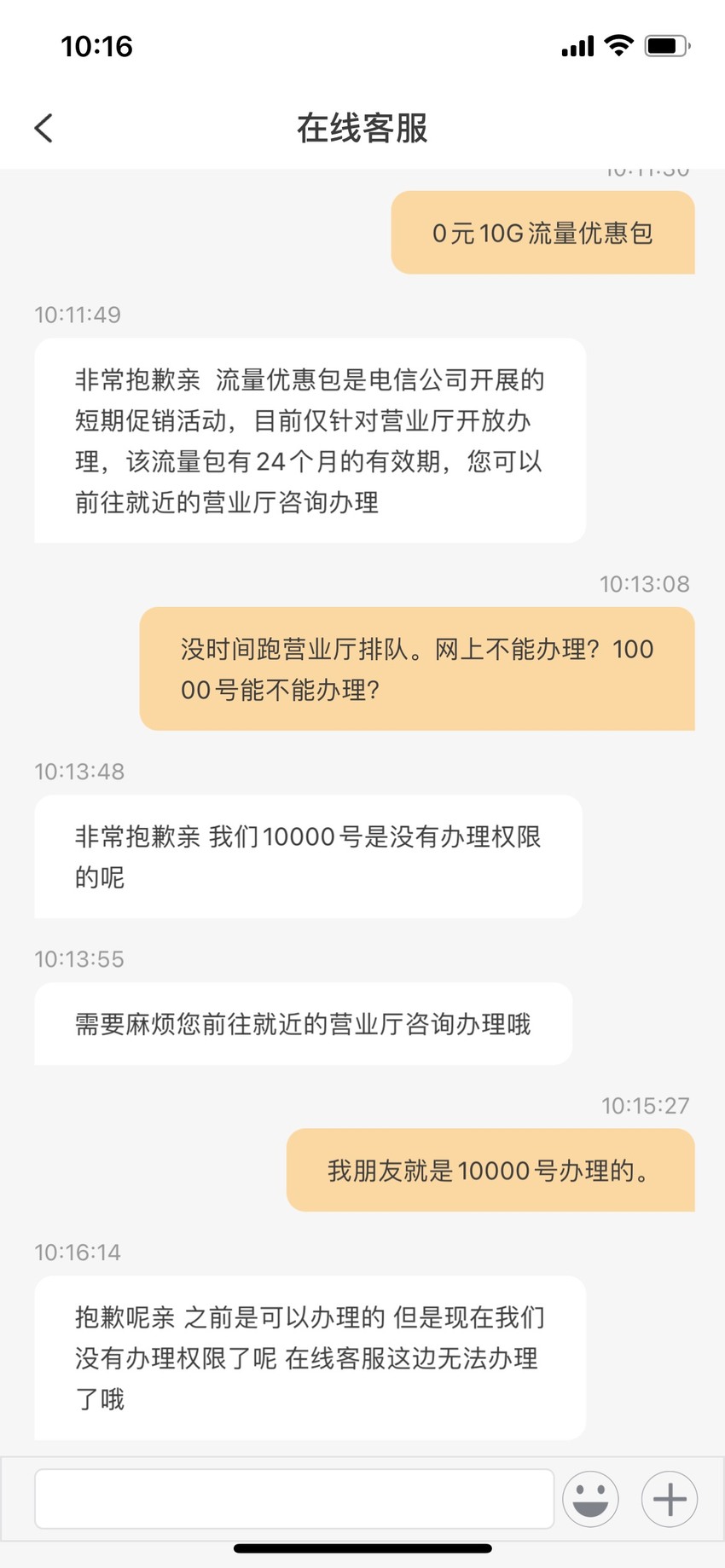
Task: Go back from the 在线客服 chat
Action: pyautogui.click(x=43, y=129)
